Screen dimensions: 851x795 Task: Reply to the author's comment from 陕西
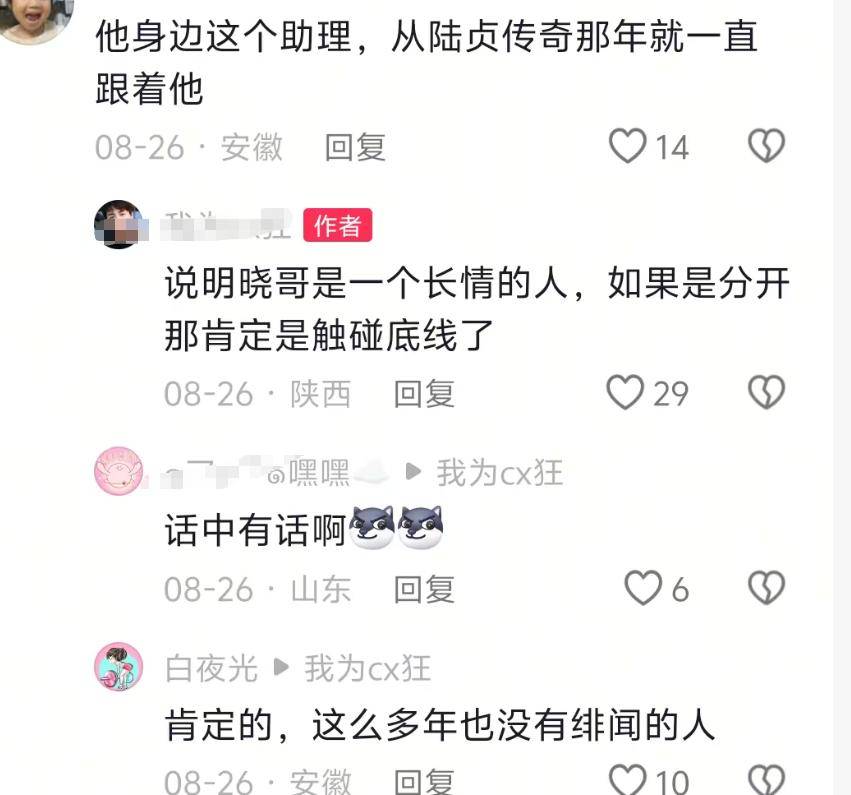pyautogui.click(x=424, y=393)
